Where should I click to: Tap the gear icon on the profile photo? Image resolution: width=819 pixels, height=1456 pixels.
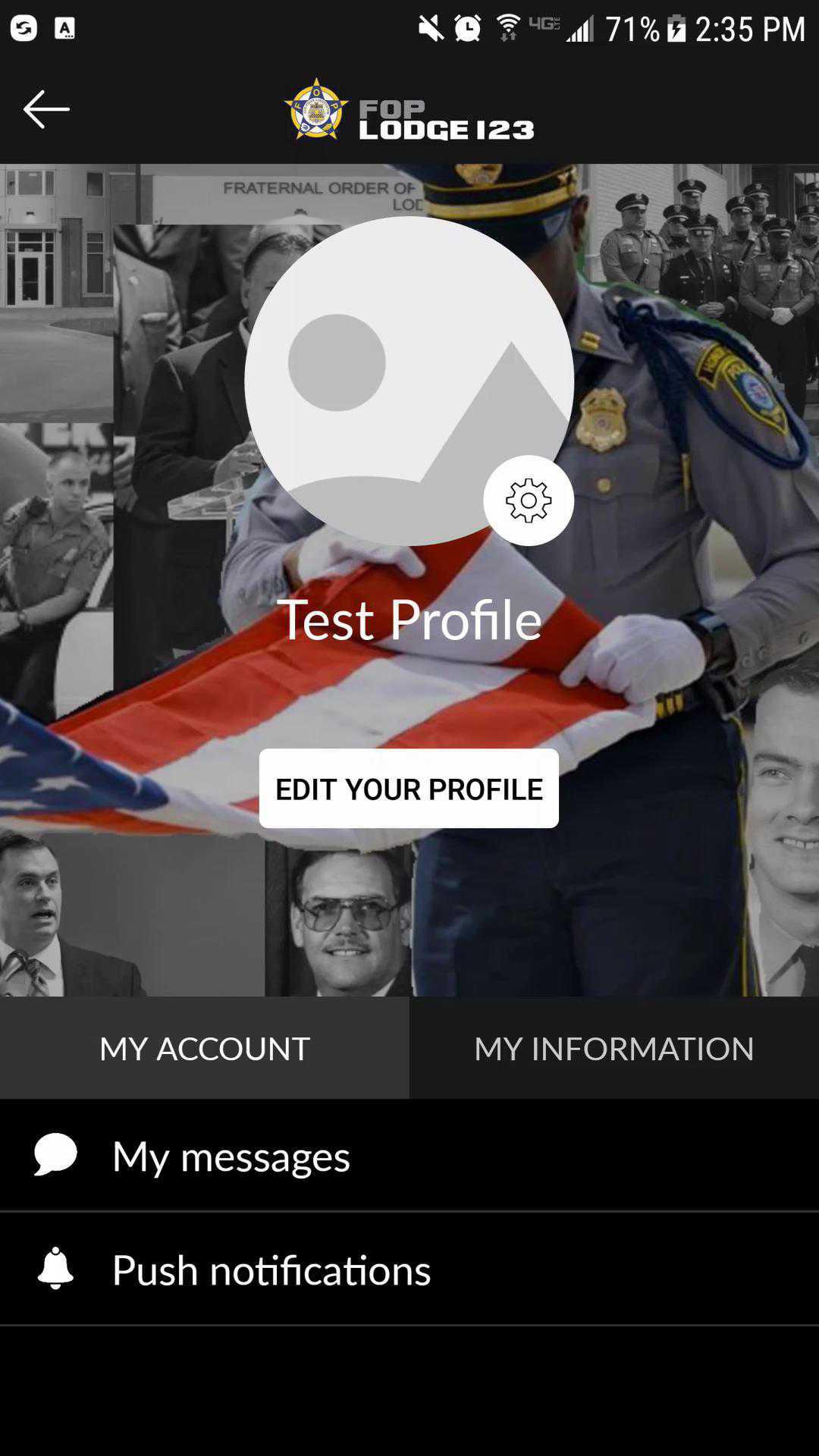click(529, 500)
